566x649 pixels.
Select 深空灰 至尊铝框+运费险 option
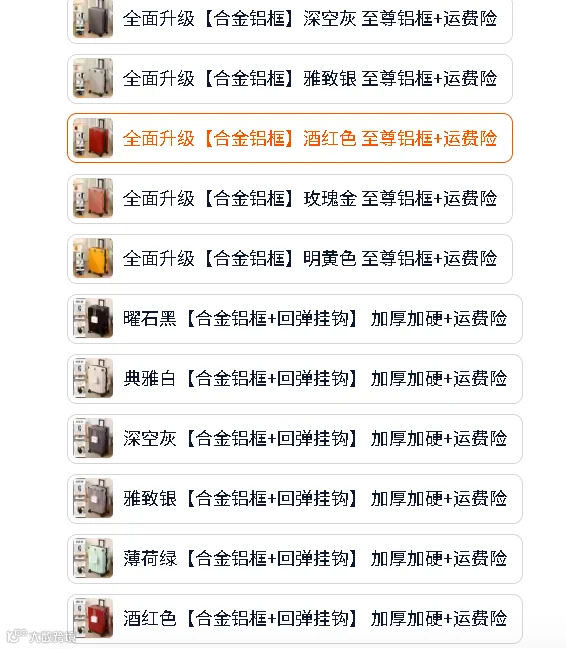(x=290, y=21)
